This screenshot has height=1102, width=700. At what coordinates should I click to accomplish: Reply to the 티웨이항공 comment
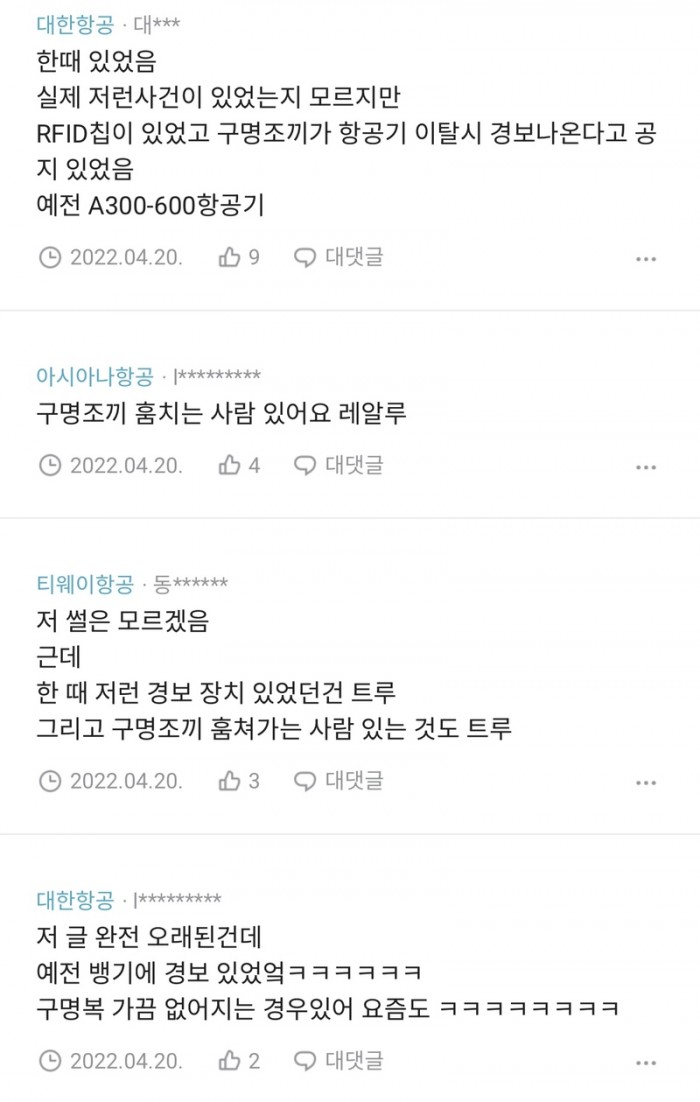pyautogui.click(x=338, y=780)
